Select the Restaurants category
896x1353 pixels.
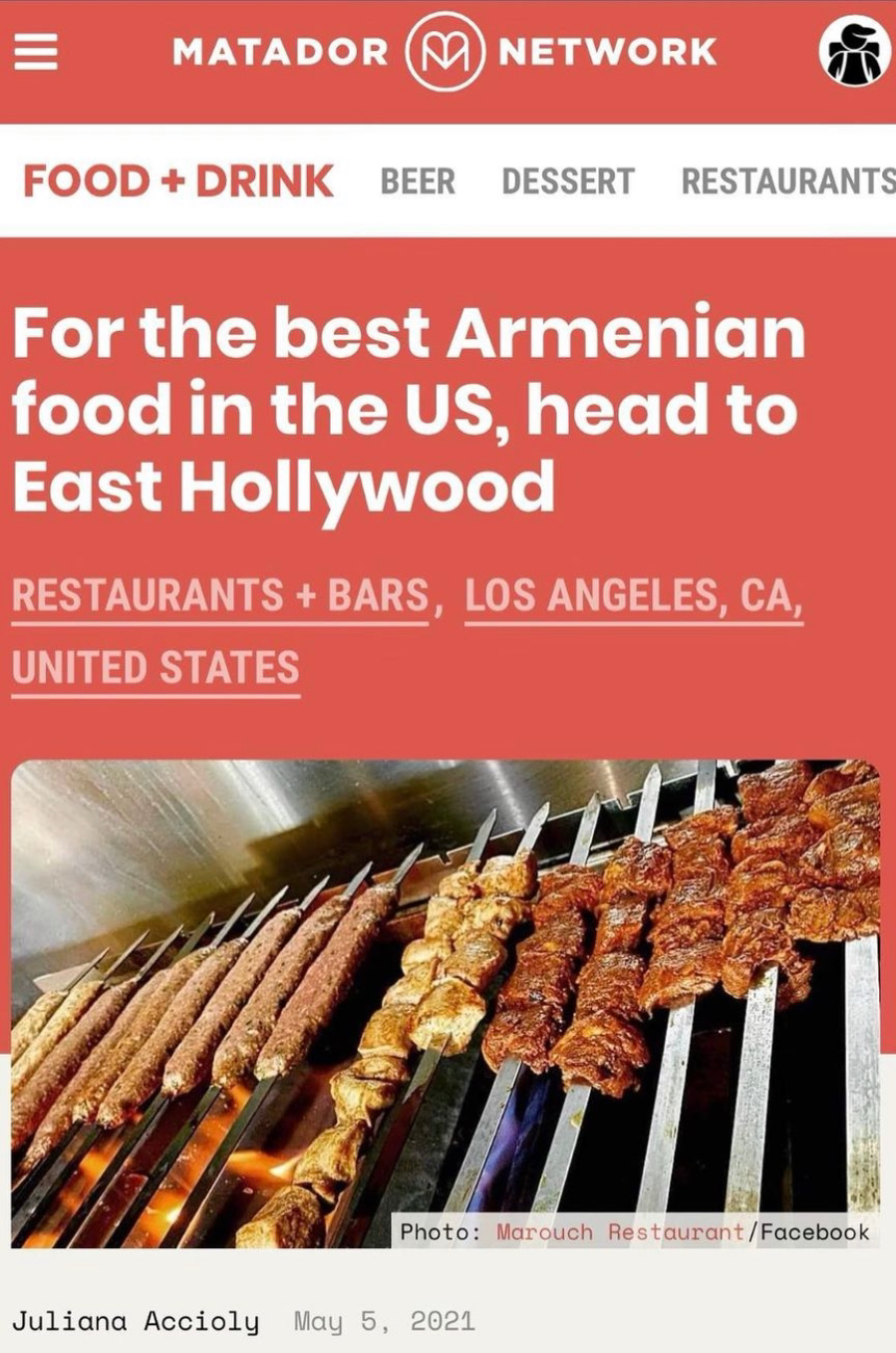click(x=787, y=181)
